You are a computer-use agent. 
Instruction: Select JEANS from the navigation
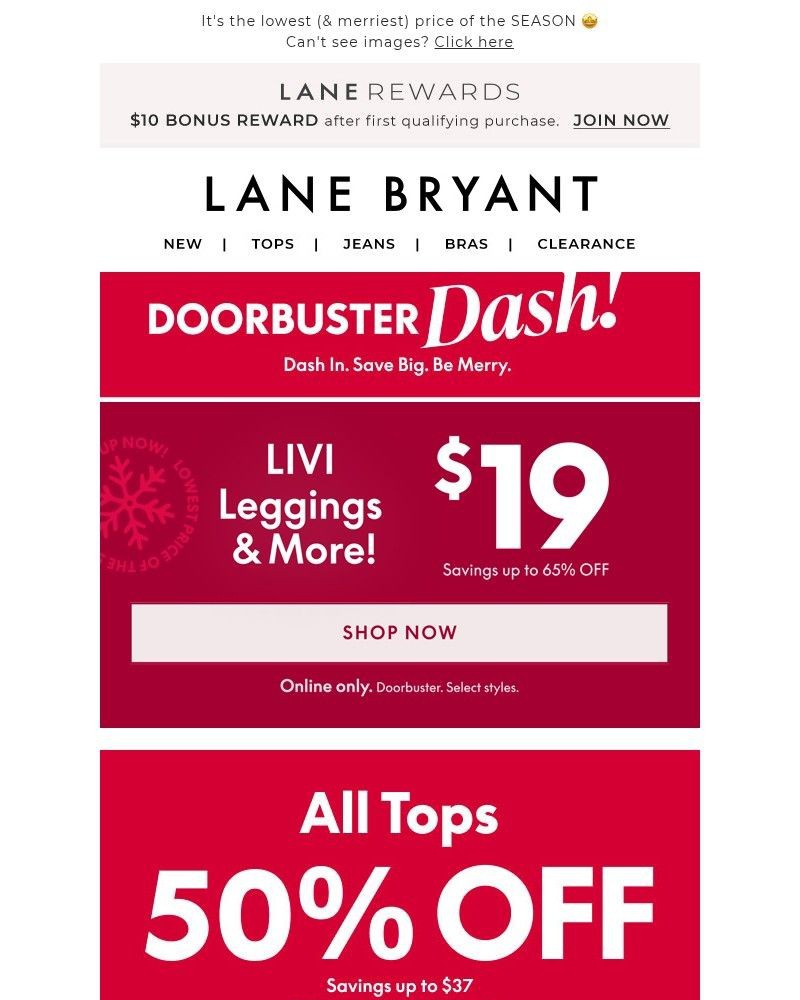click(369, 243)
